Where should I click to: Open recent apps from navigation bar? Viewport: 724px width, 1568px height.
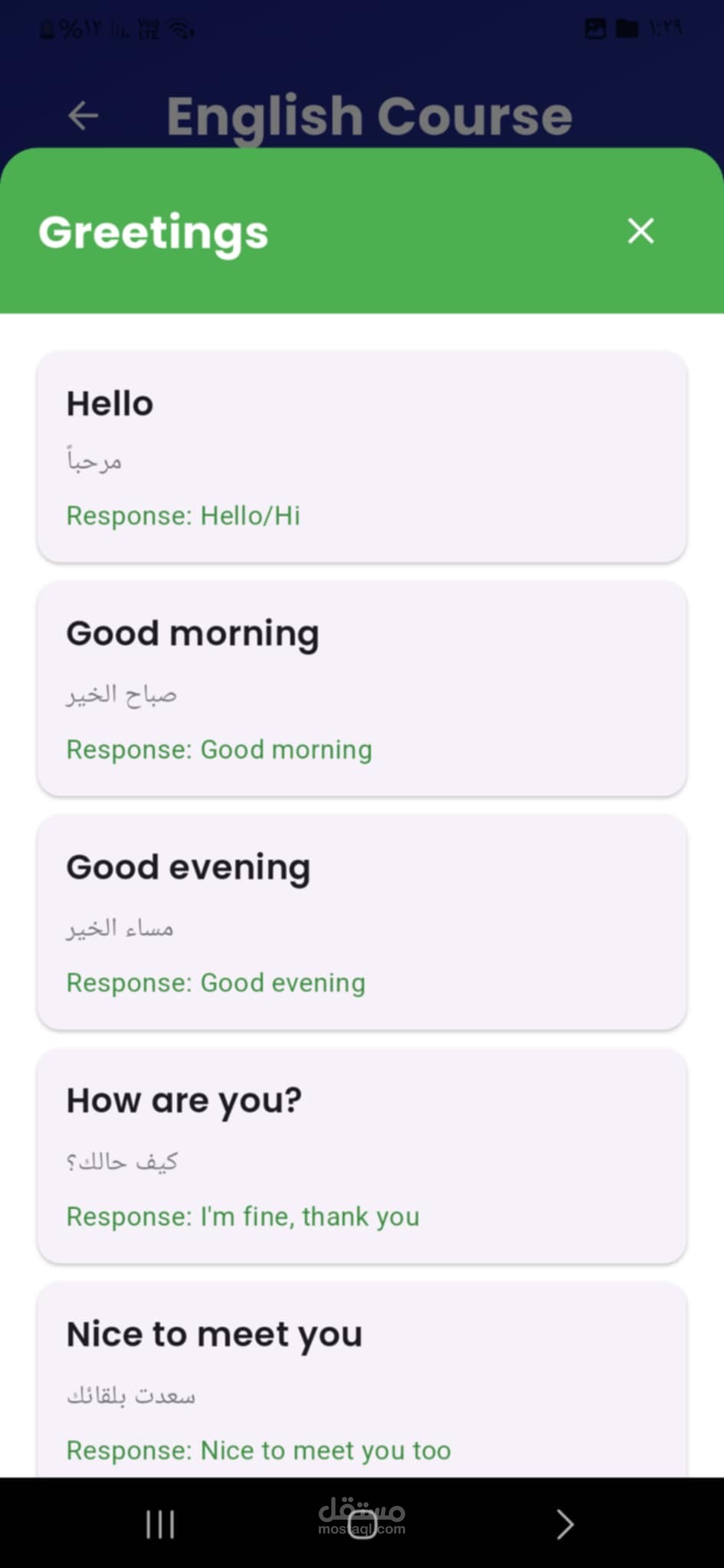[160, 1524]
